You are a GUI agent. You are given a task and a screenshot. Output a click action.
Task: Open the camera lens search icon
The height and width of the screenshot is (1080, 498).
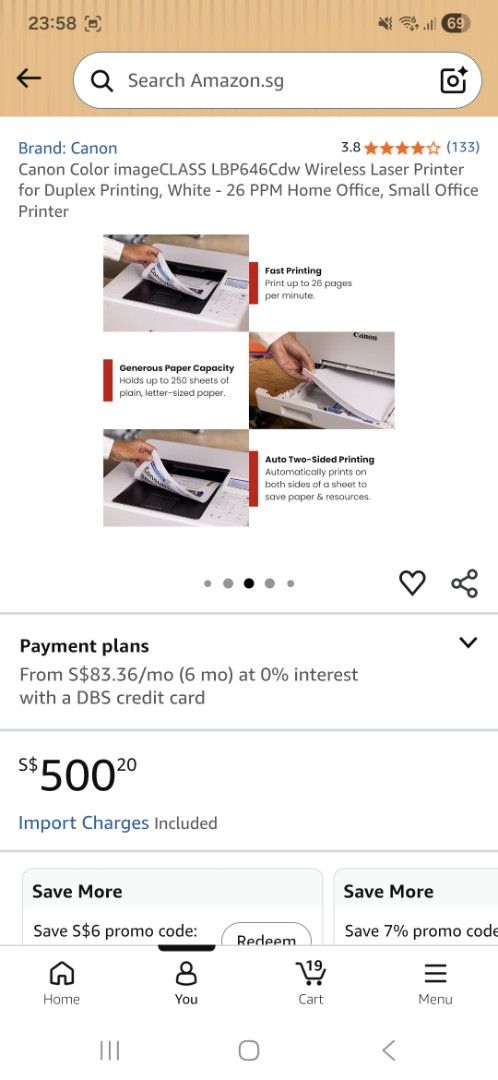click(453, 81)
